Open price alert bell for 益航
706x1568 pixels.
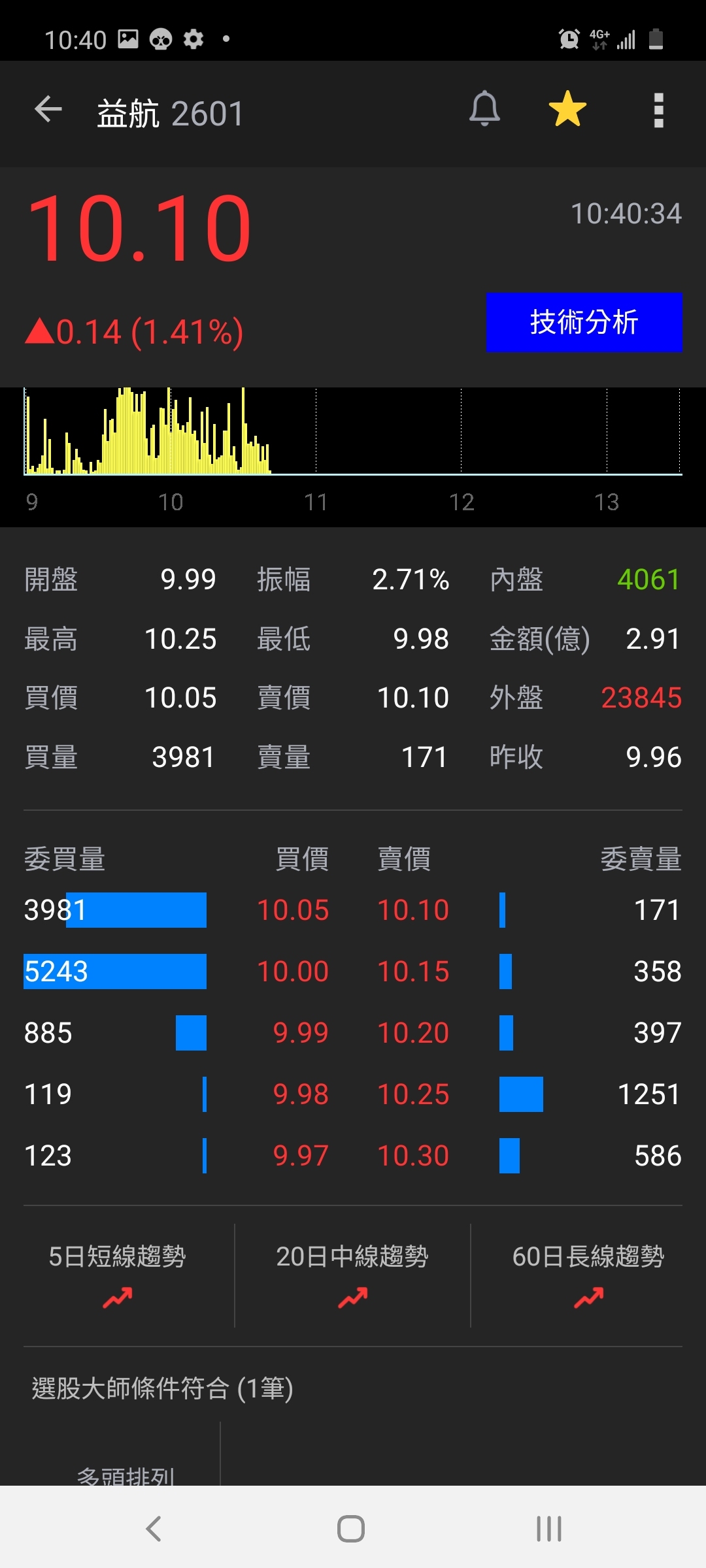click(x=484, y=109)
